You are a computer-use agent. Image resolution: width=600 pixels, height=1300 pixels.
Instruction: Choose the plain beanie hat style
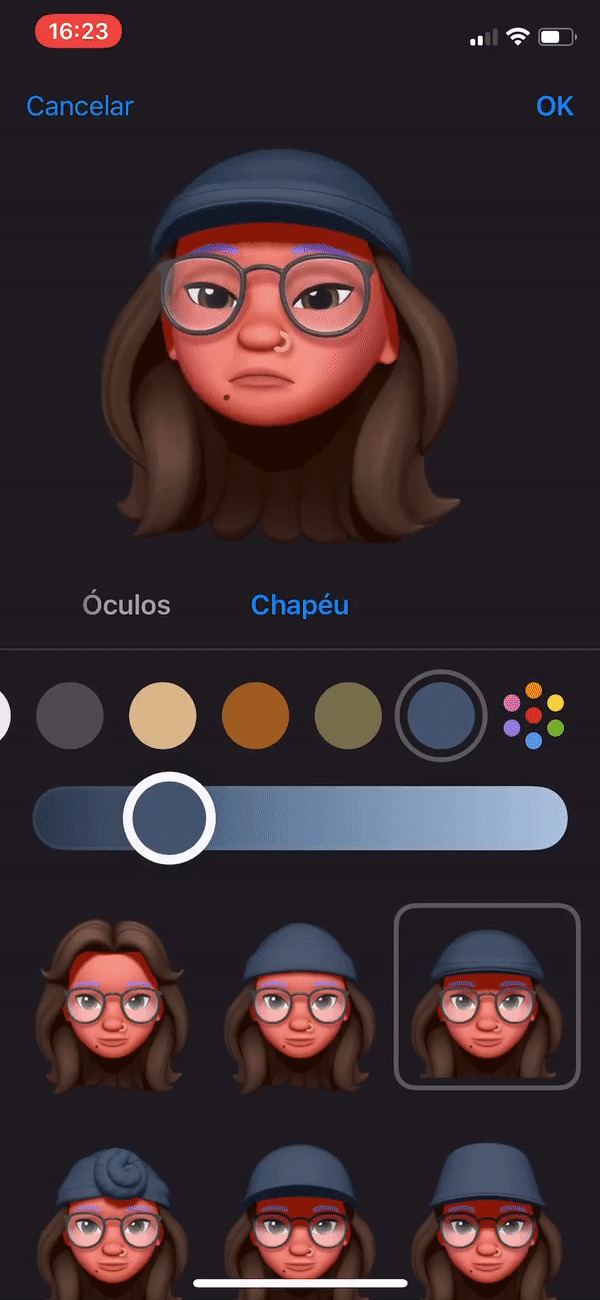[x=300, y=997]
